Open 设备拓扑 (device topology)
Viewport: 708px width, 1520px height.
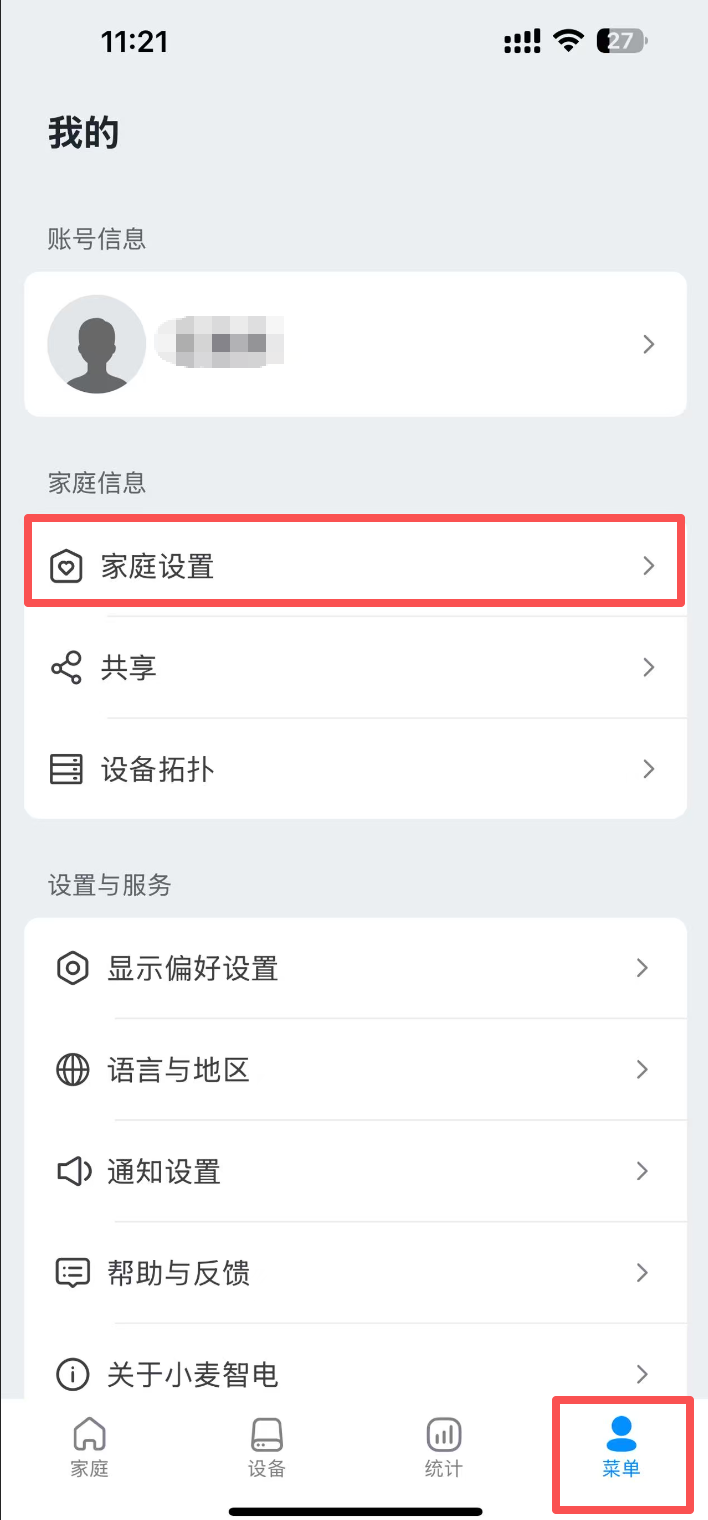pos(354,769)
